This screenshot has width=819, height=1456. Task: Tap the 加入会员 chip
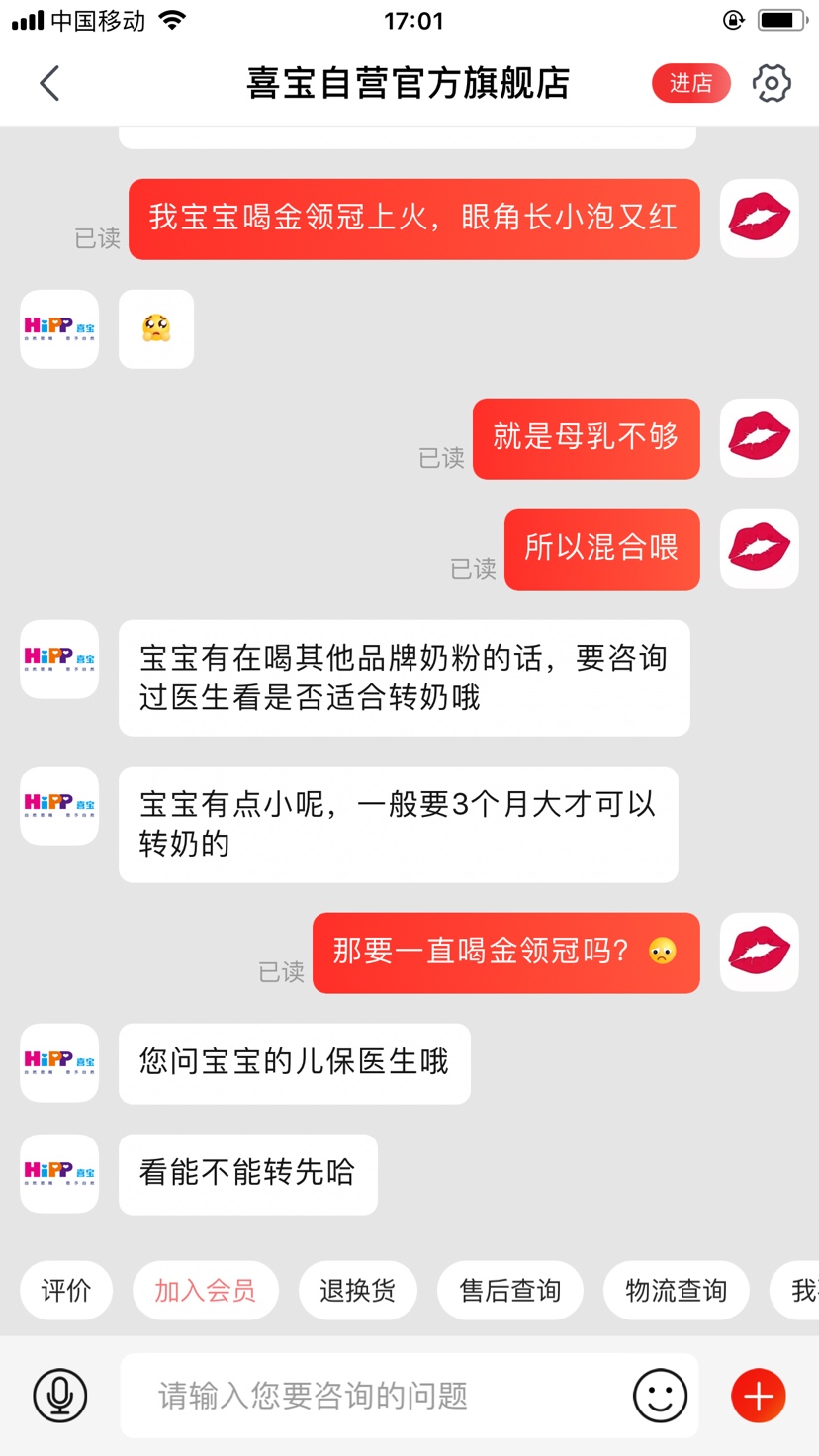(x=206, y=1290)
